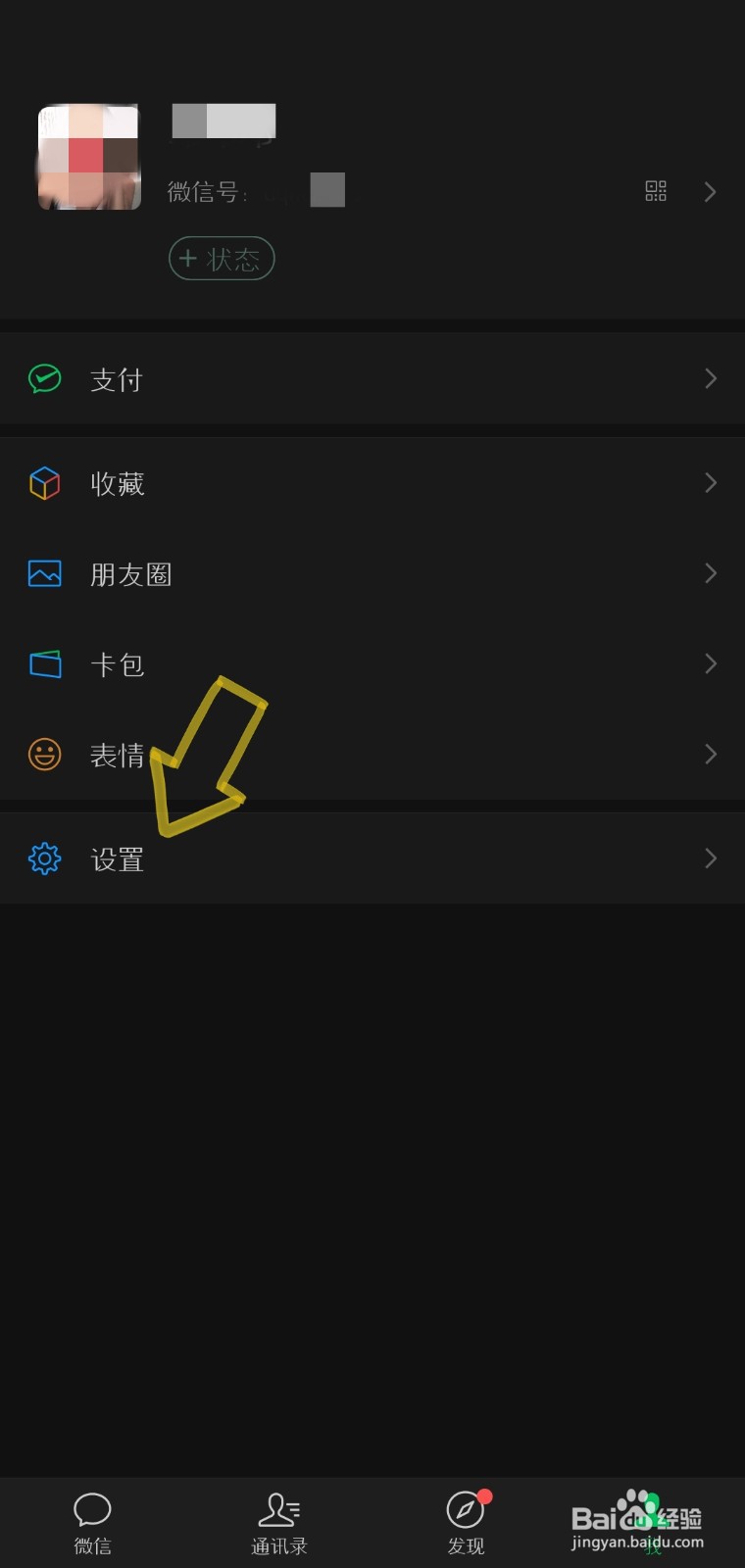
Task: Open 收藏 via the favorites box icon
Action: pyautogui.click(x=44, y=483)
